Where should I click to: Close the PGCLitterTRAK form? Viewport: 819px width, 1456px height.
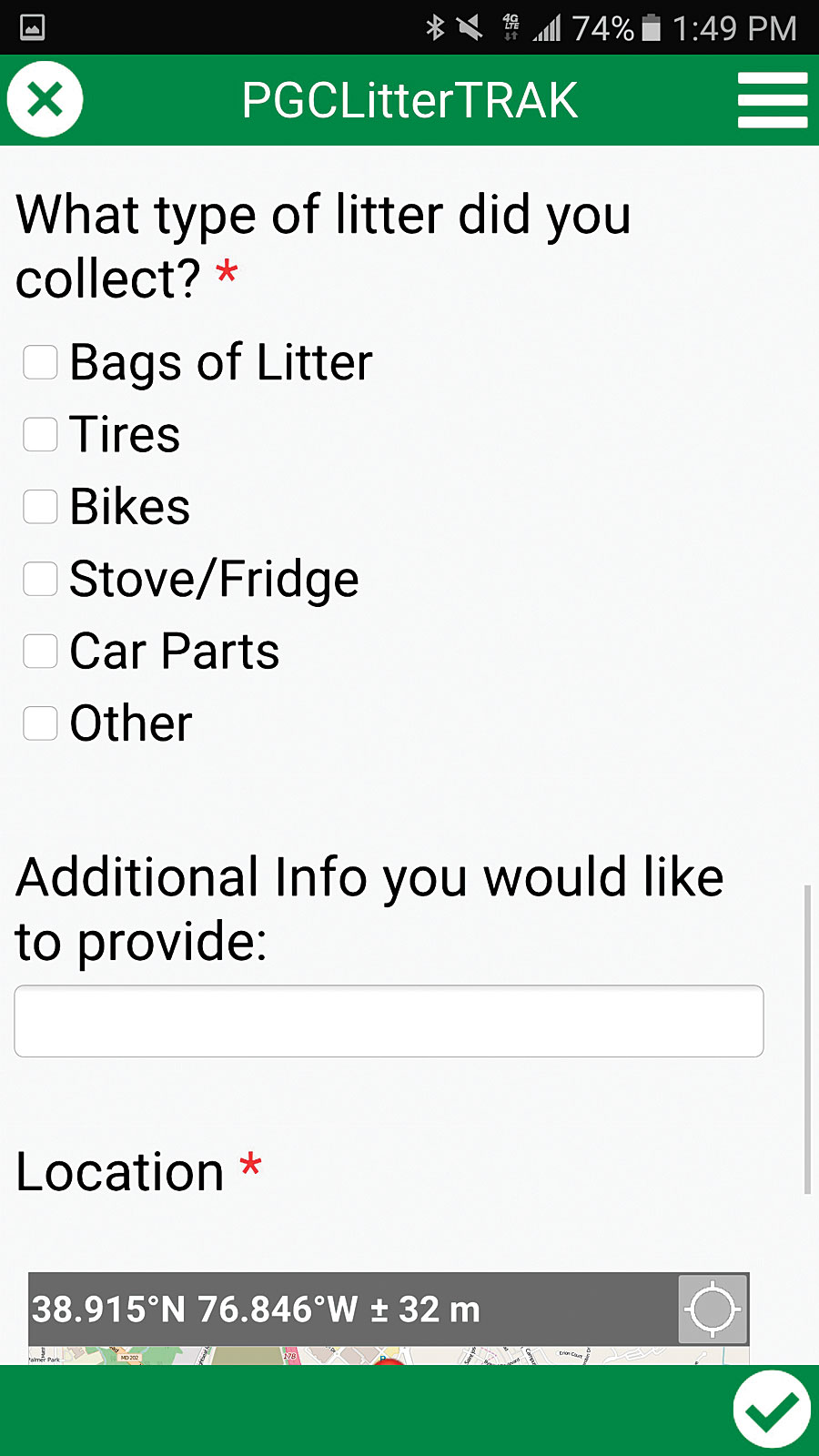44,99
